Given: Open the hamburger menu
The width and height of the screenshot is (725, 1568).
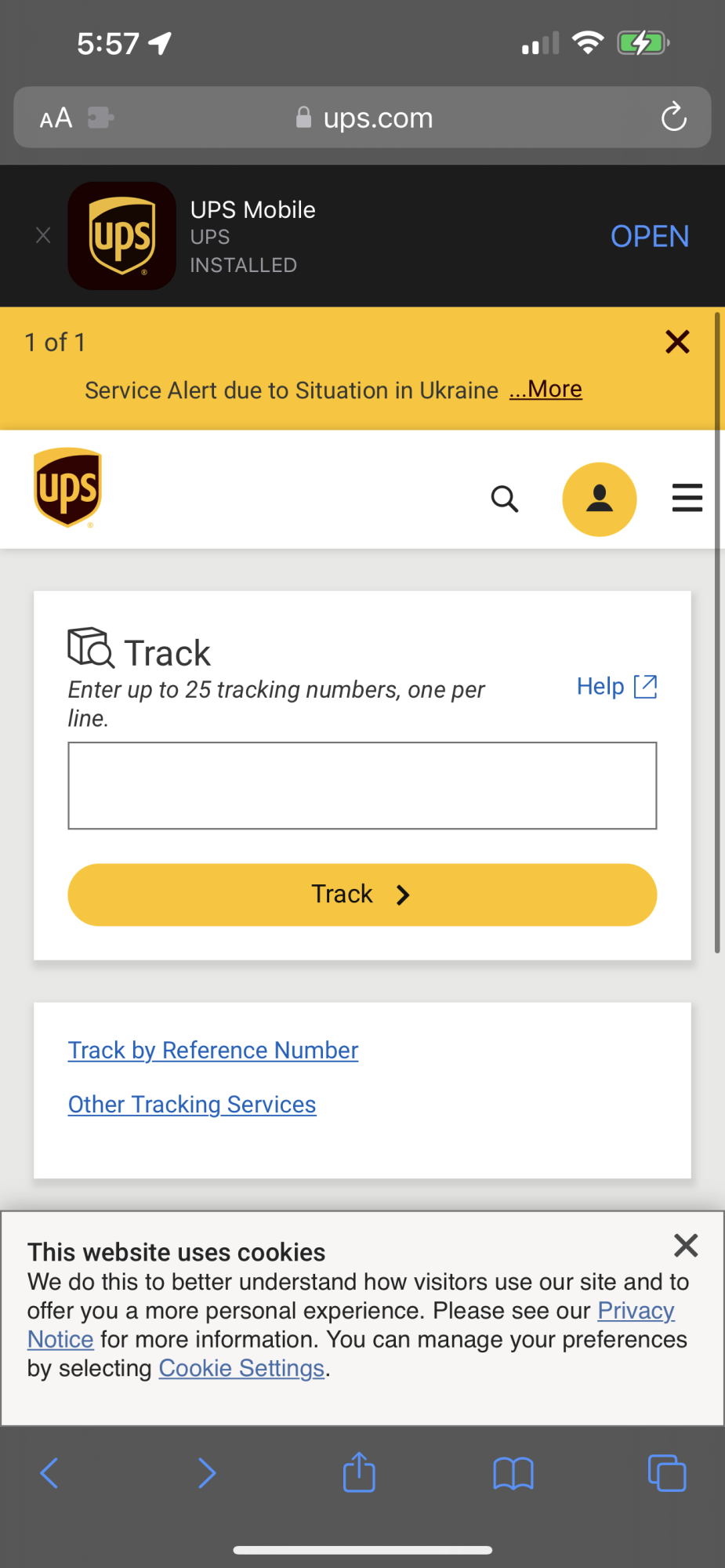Looking at the screenshot, I should (x=687, y=498).
